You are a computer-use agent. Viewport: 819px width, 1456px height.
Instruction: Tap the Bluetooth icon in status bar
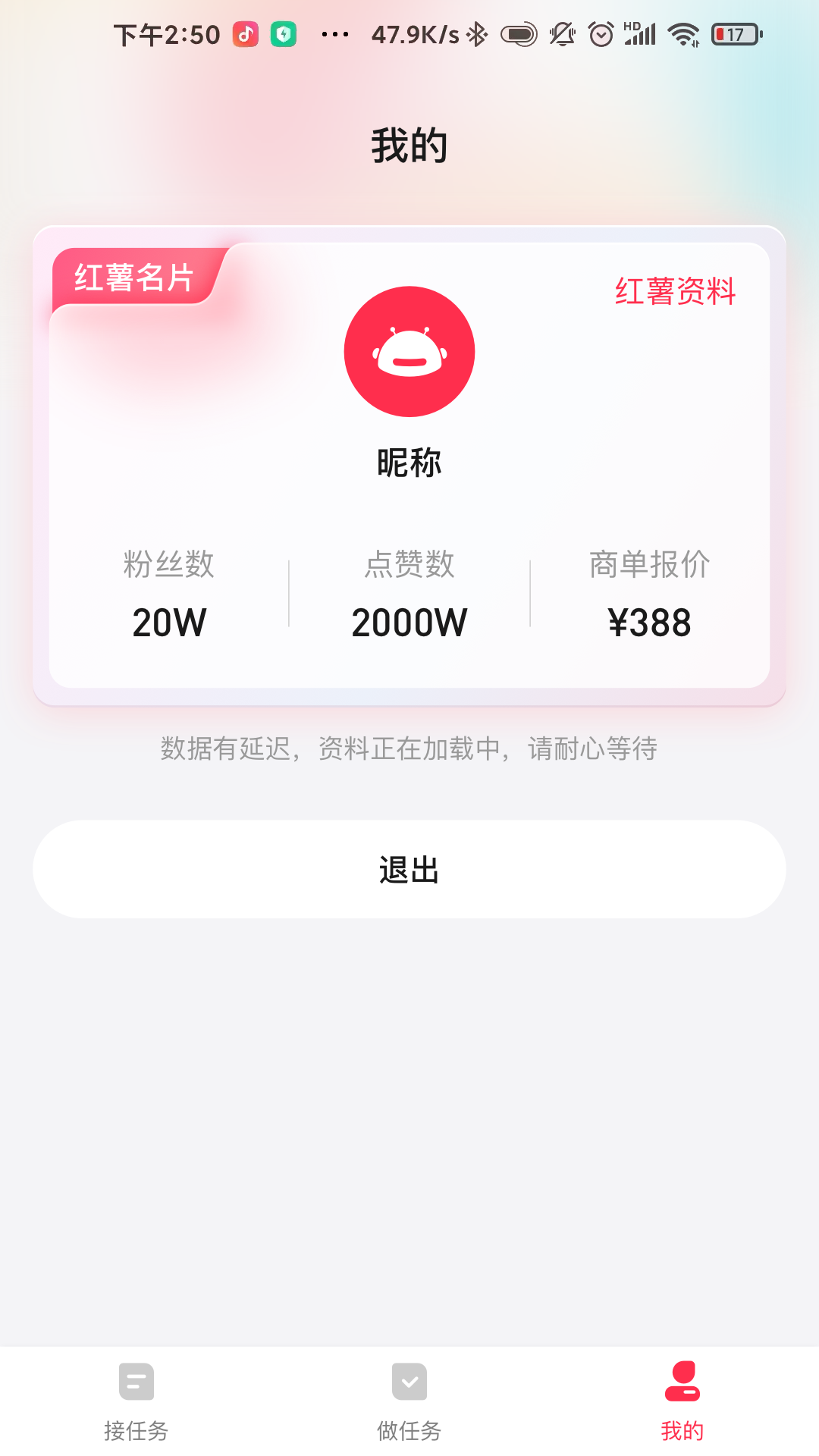click(x=478, y=33)
